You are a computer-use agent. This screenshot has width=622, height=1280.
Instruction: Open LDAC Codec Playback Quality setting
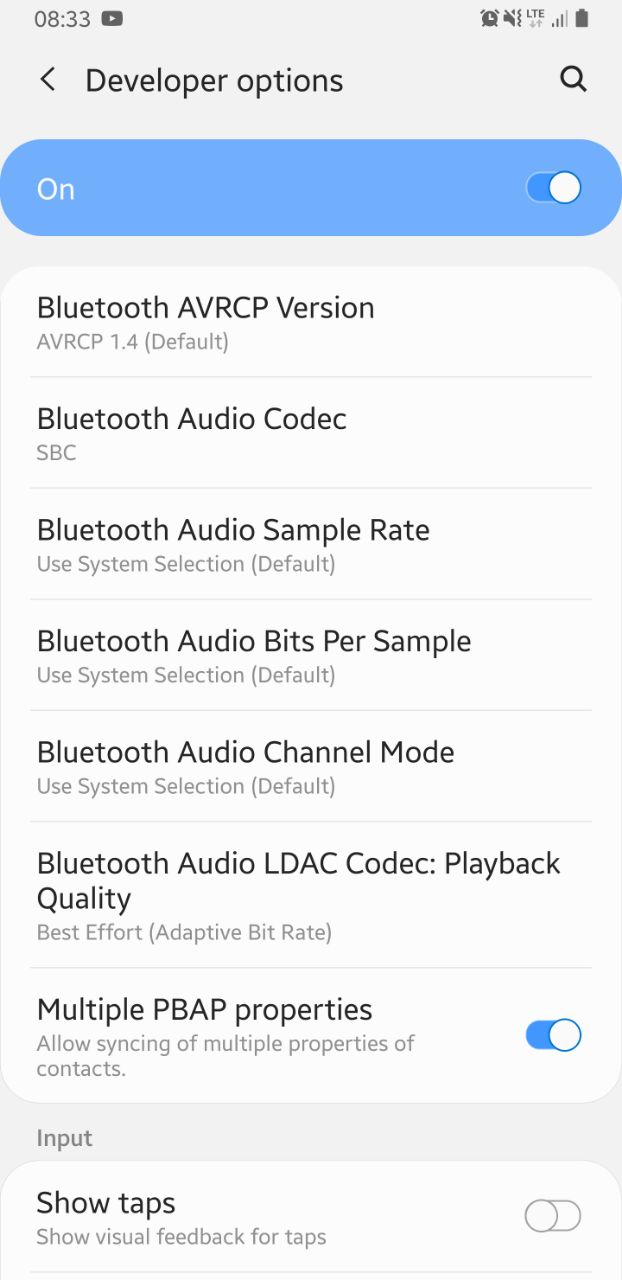click(x=311, y=895)
